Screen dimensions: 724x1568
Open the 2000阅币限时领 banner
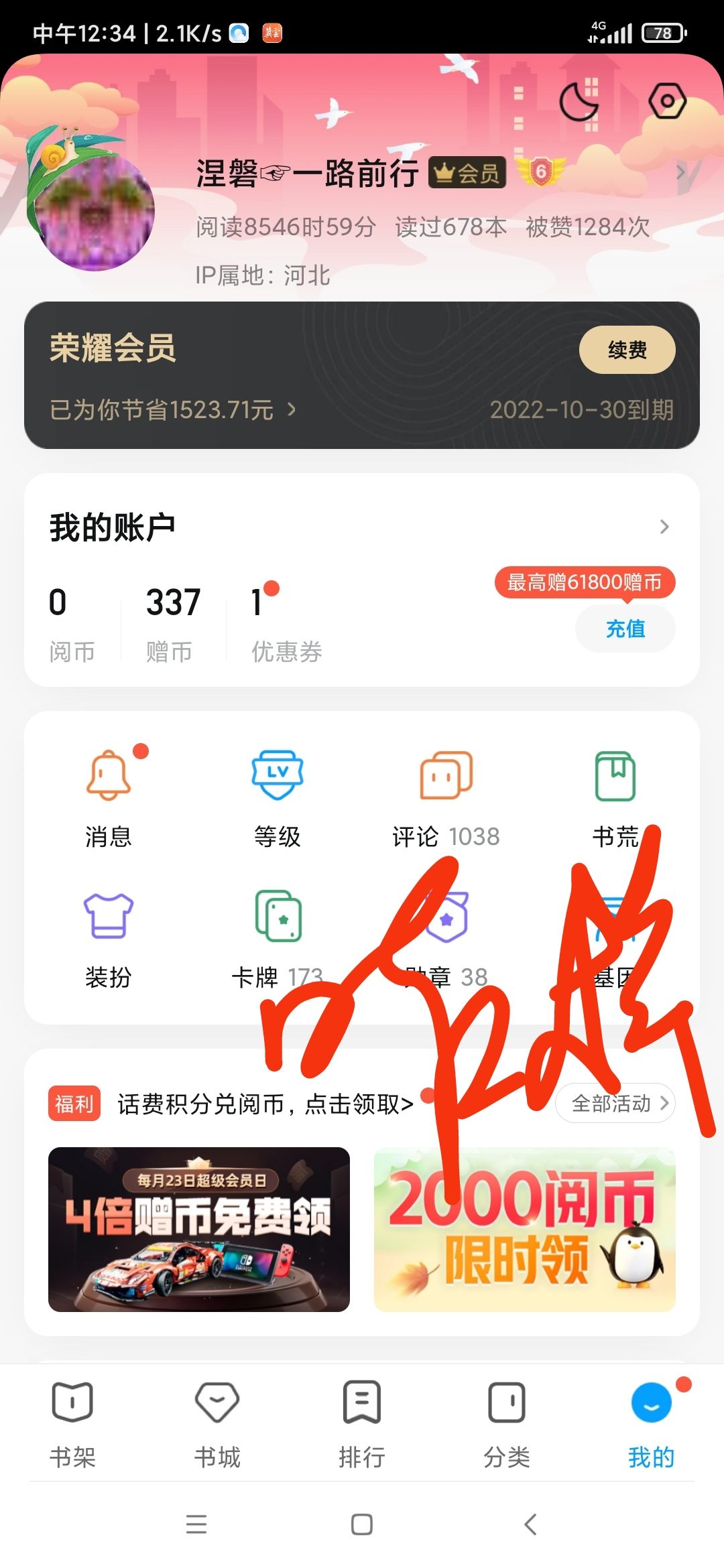click(x=525, y=1229)
